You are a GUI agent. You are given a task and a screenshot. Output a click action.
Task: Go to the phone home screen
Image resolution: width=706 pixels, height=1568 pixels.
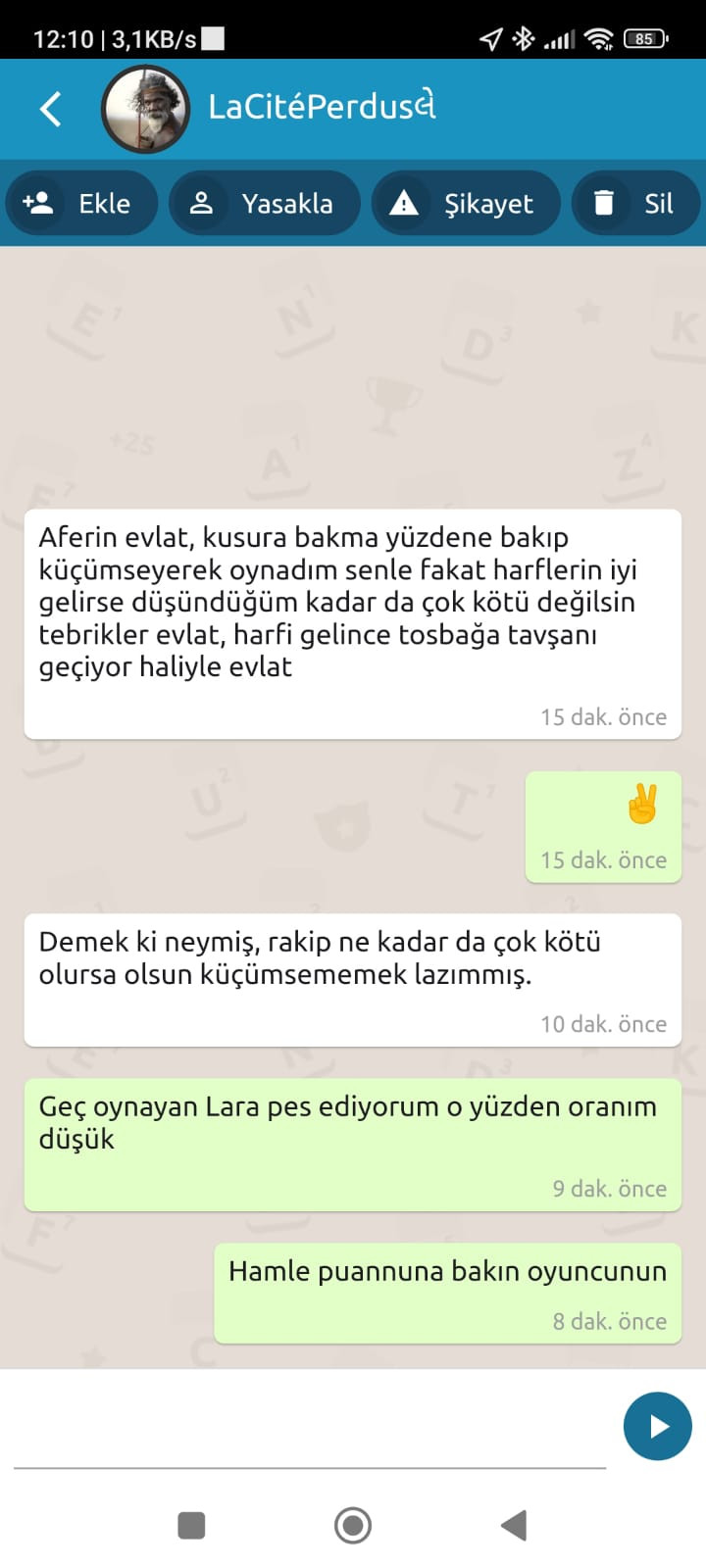tap(353, 1525)
